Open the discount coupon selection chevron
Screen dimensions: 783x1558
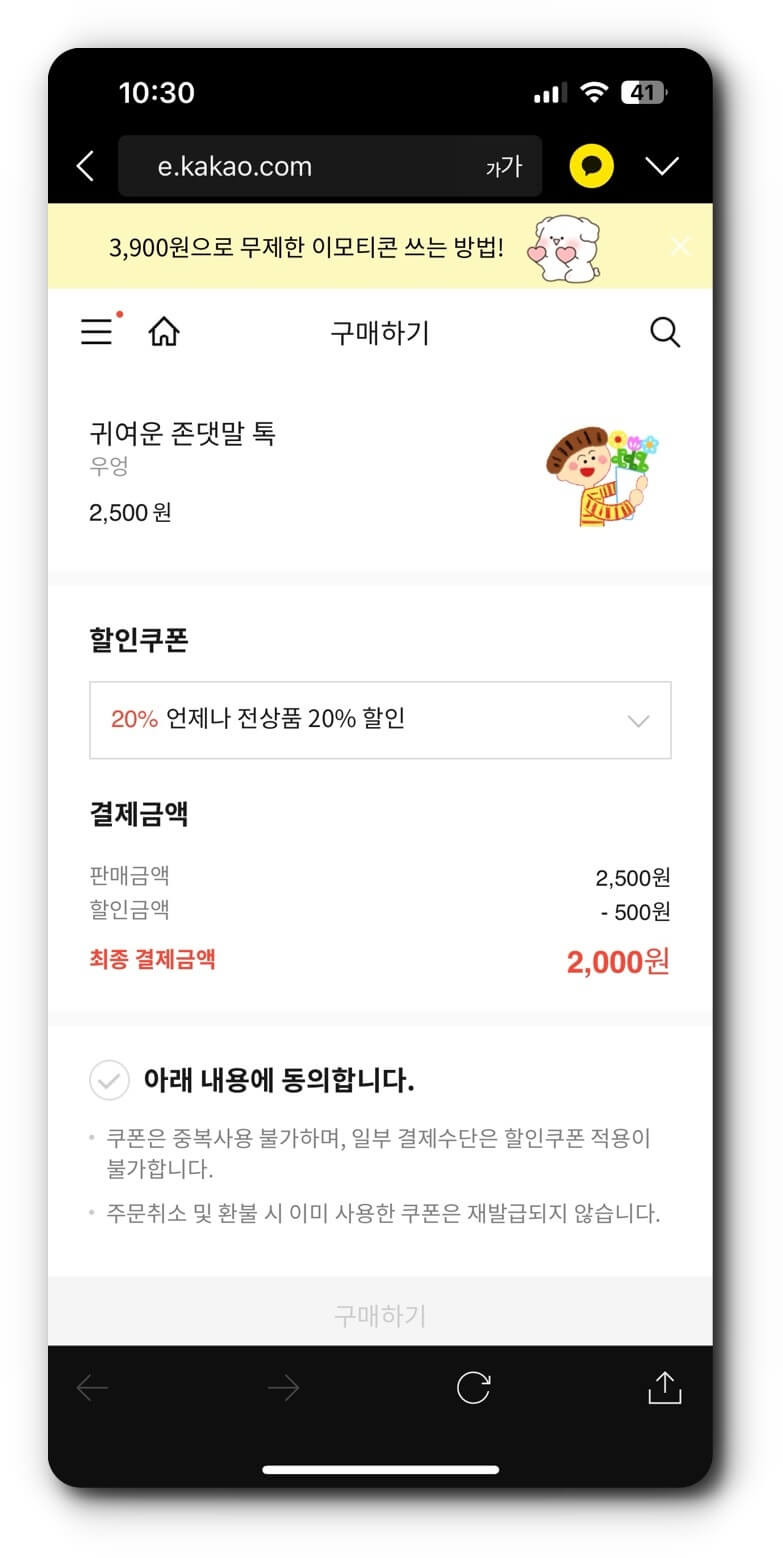point(638,720)
